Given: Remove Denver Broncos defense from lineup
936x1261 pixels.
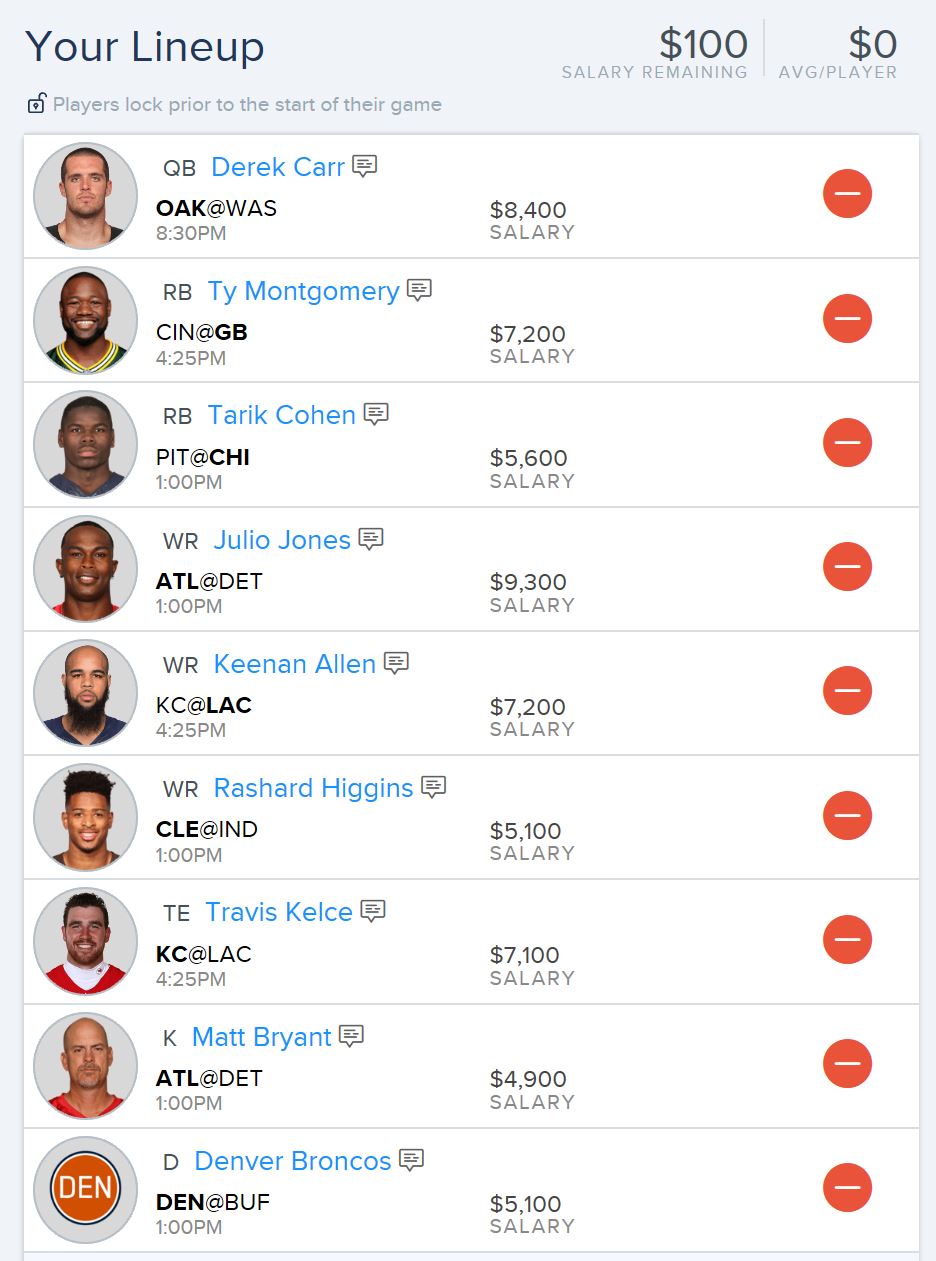Looking at the screenshot, I should tap(847, 1188).
